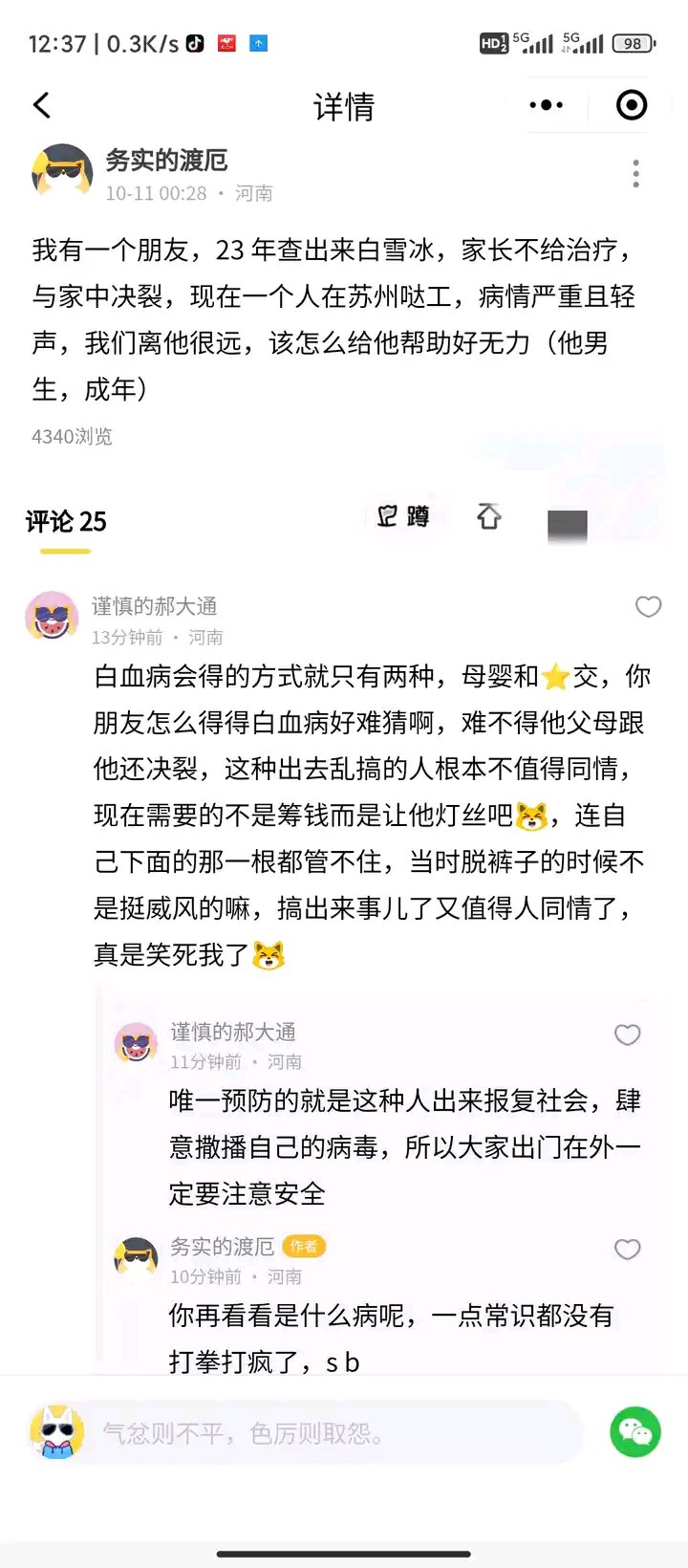Viewport: 688px width, 1568px height.
Task: Type a comment in the bottom input box
Action: pyautogui.click(x=325, y=1433)
